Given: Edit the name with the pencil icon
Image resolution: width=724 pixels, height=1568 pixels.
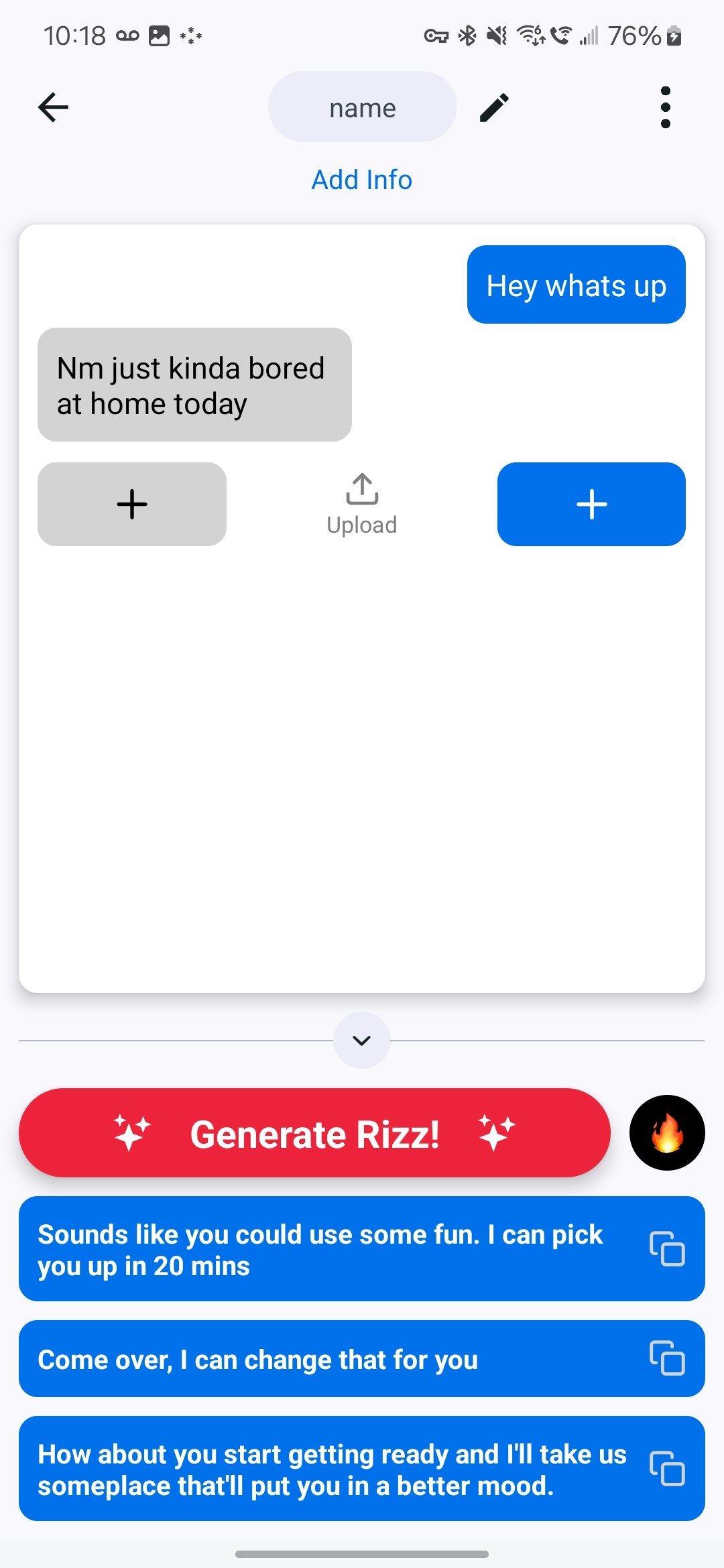Looking at the screenshot, I should coord(495,107).
